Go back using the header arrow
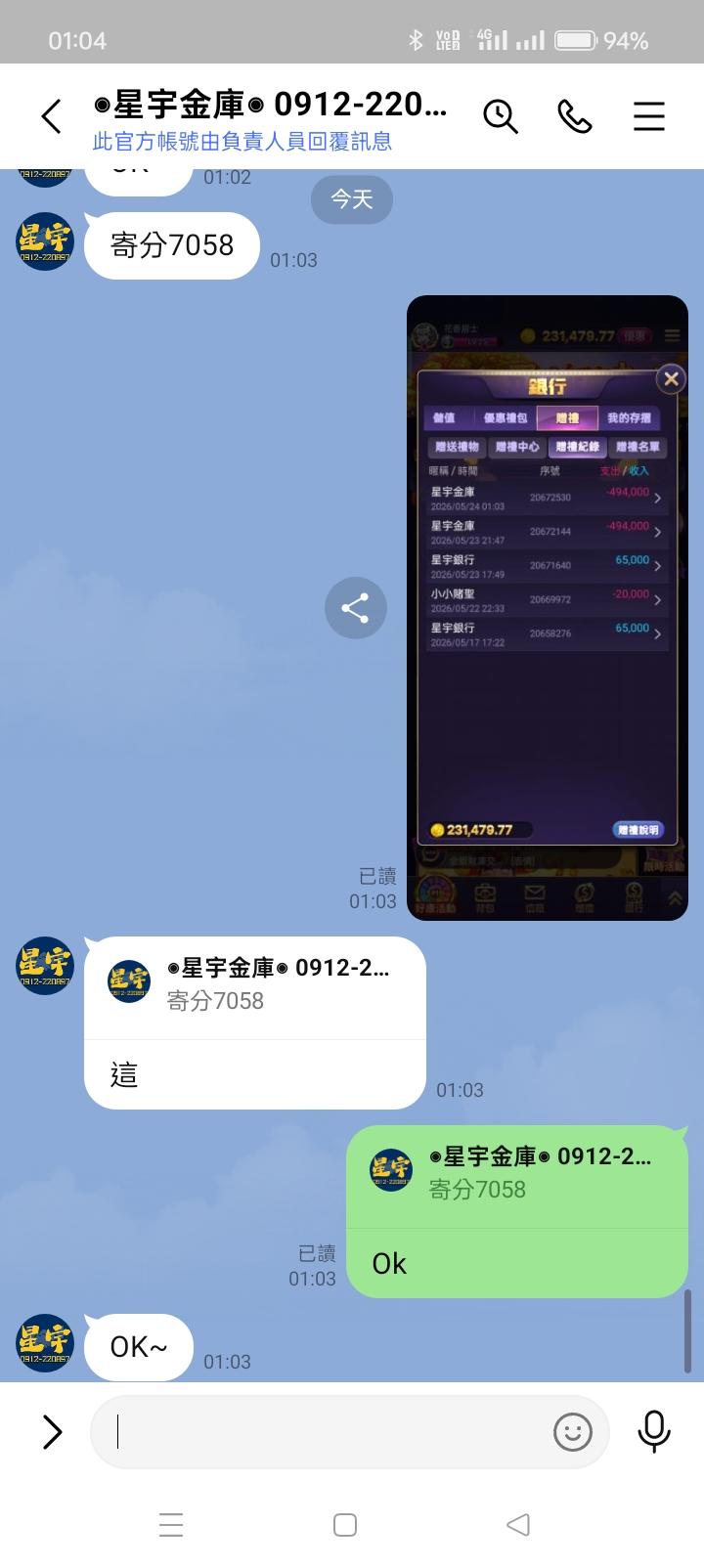The image size is (704, 1568). pos(52,116)
